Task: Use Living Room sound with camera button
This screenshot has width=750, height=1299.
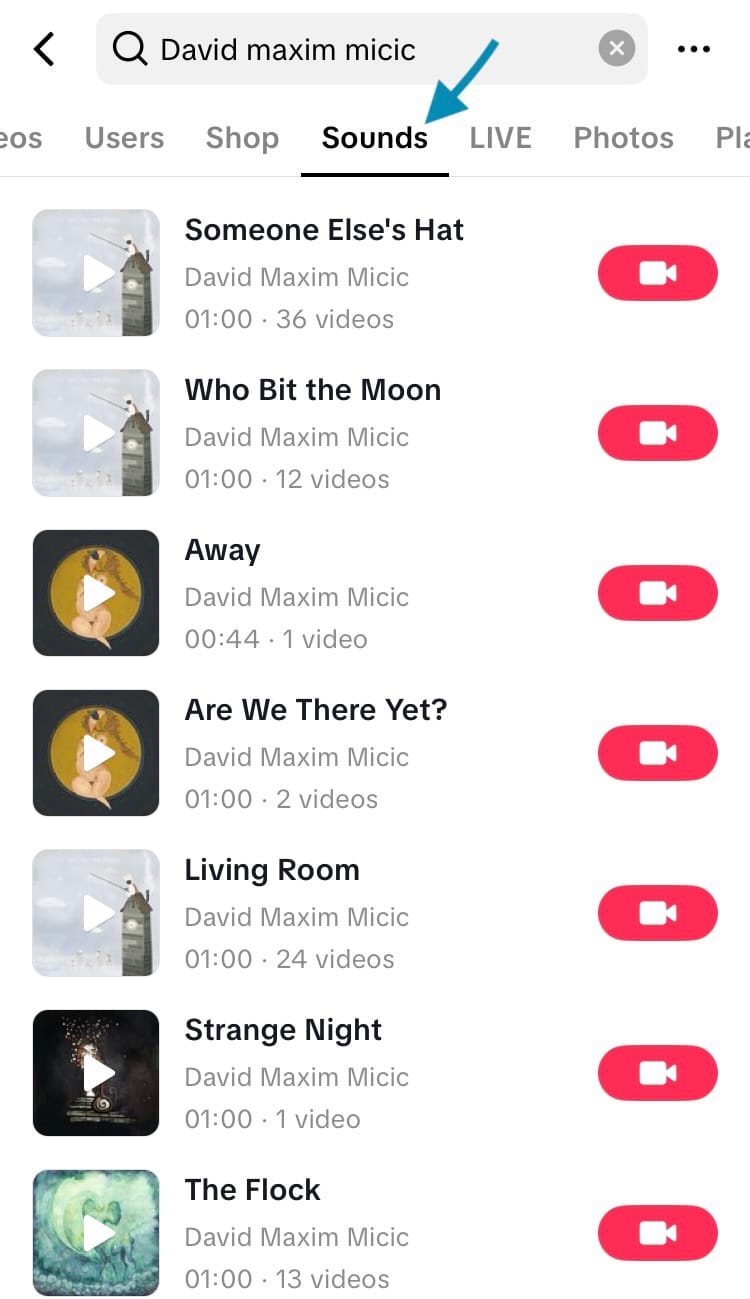Action: pyautogui.click(x=657, y=913)
